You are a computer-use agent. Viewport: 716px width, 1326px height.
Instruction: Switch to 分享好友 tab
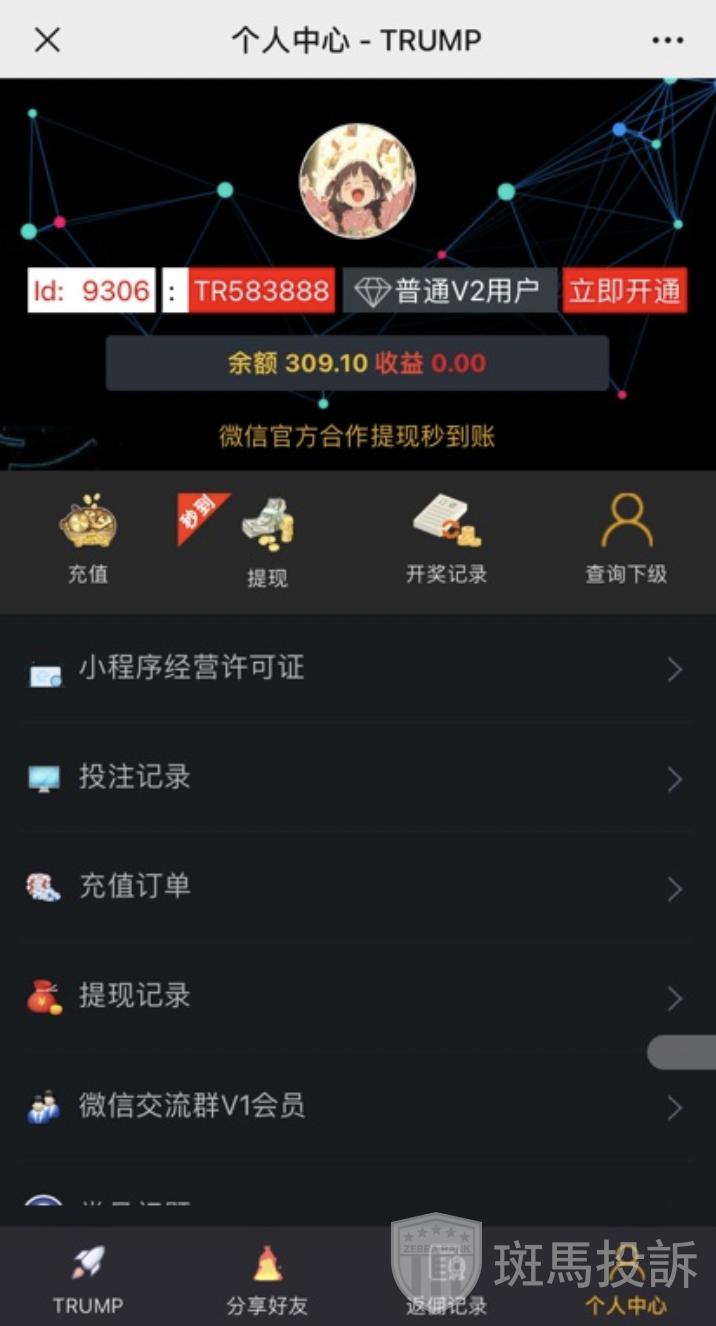(267, 1281)
